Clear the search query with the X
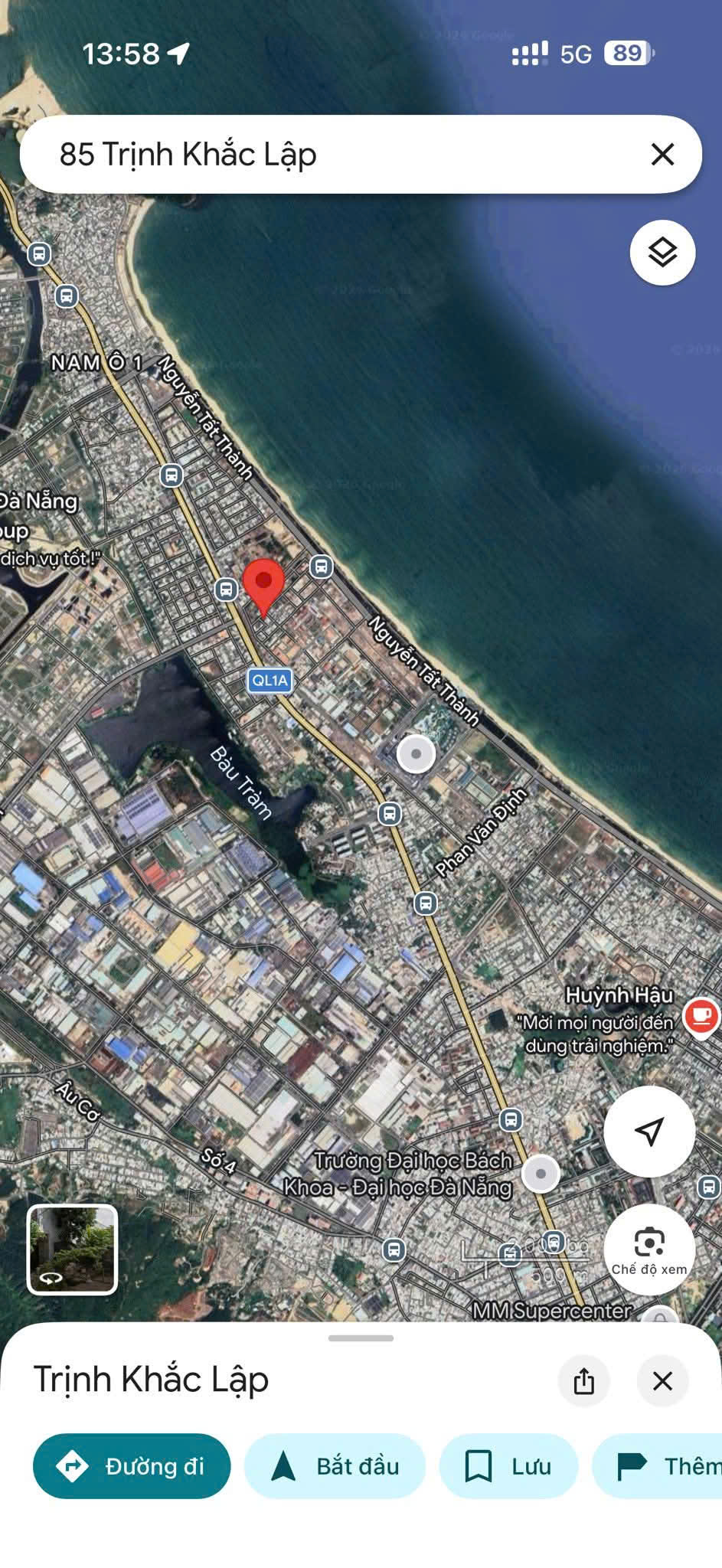The image size is (722, 1568). click(662, 154)
